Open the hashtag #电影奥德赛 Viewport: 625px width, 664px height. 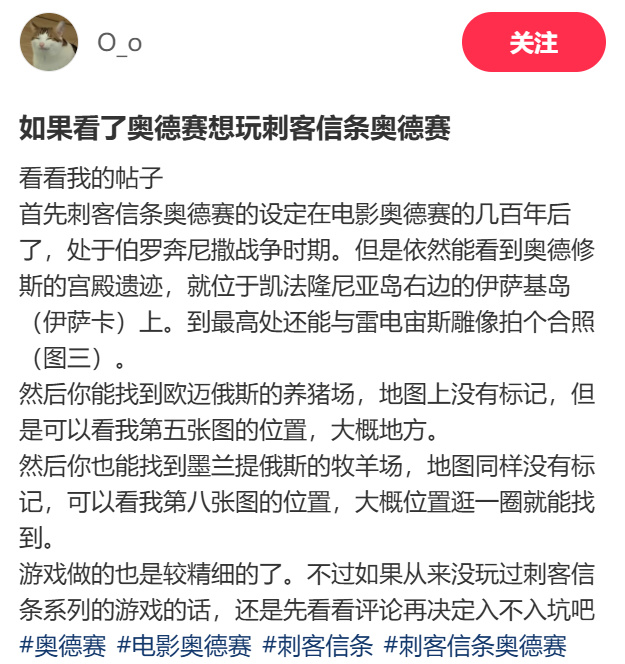(184, 646)
